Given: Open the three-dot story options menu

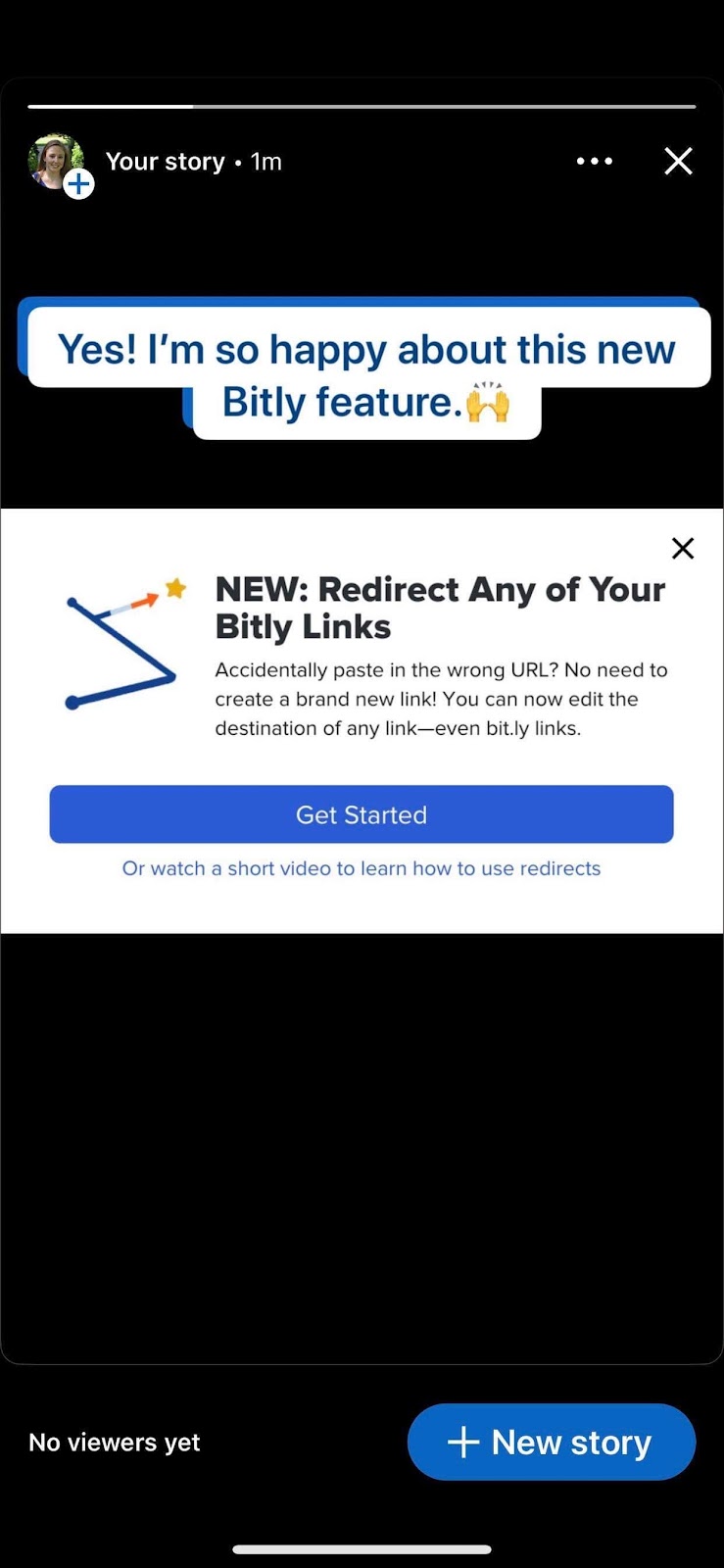Looking at the screenshot, I should click(x=594, y=162).
